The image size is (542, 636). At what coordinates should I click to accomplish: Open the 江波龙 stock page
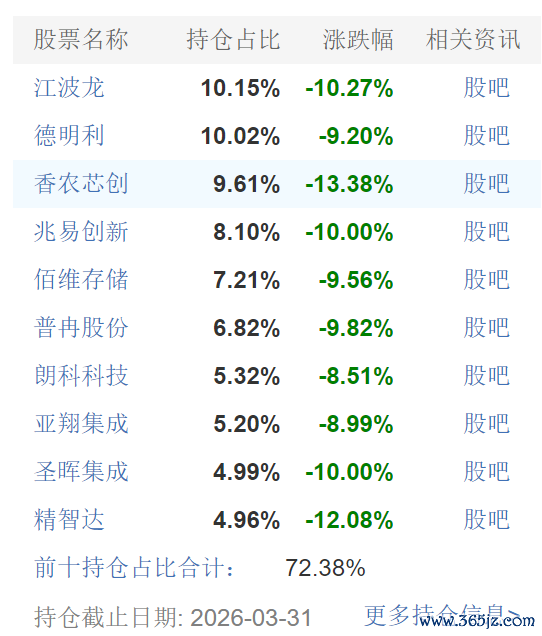tap(69, 88)
